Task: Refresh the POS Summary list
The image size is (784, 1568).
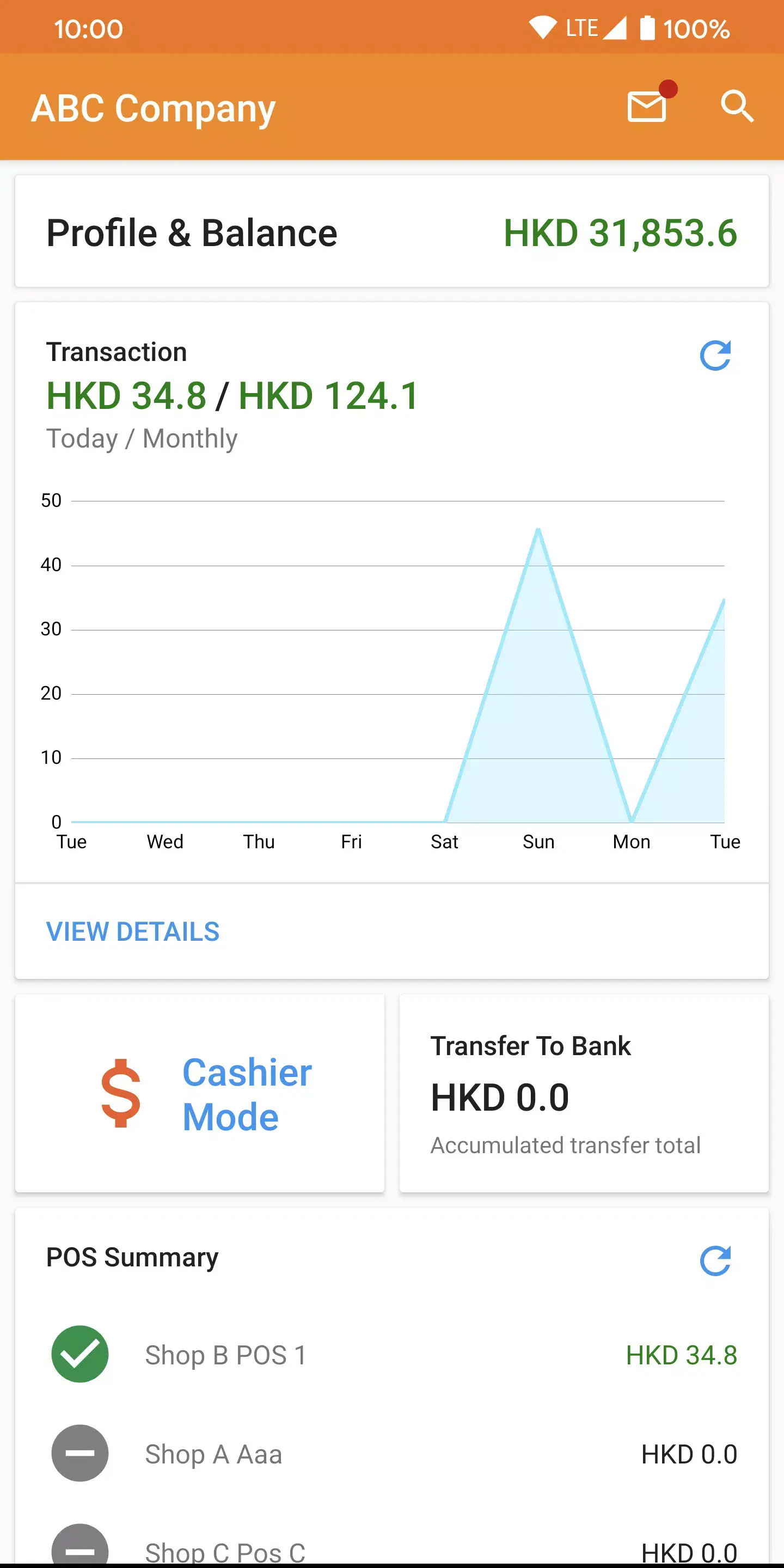Action: (x=715, y=1260)
